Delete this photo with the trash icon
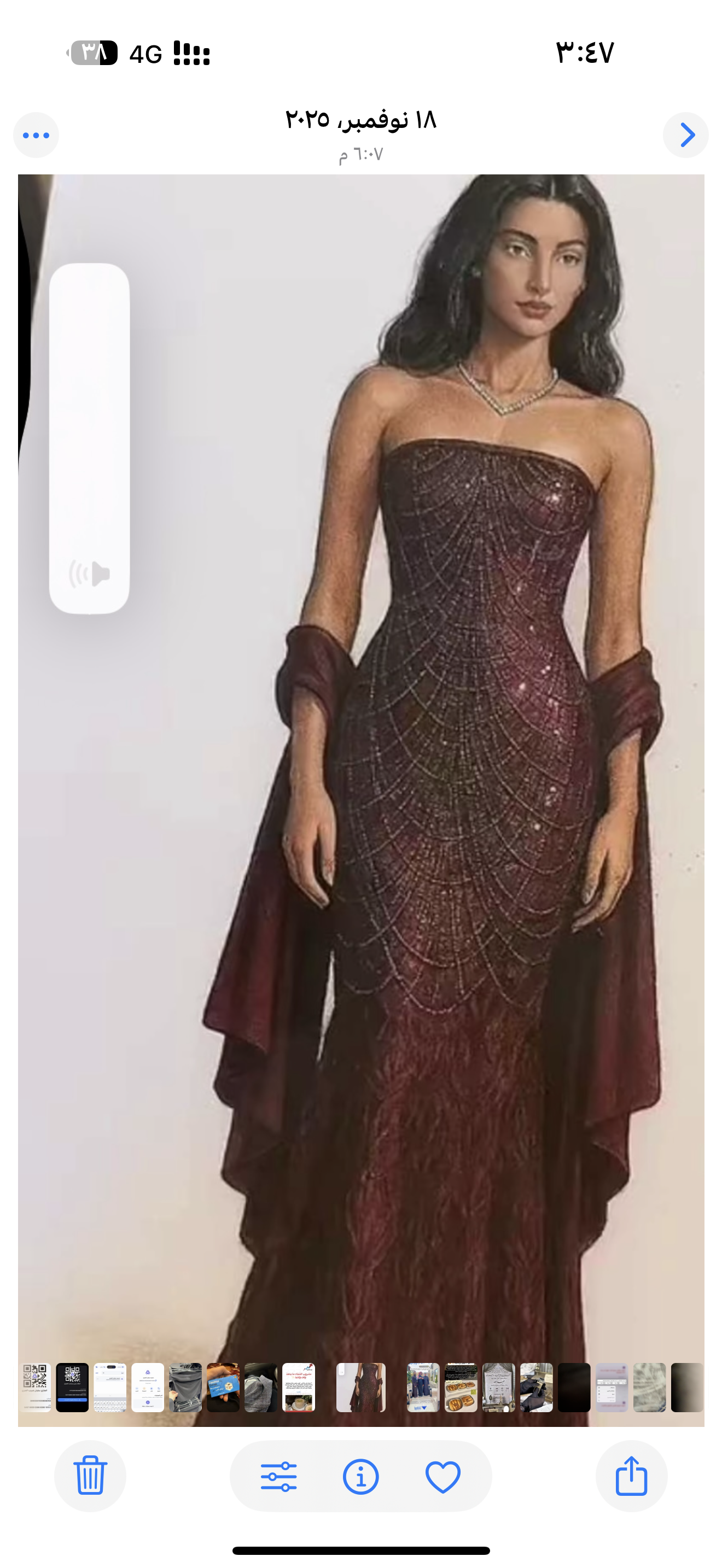722x1568 pixels. tap(90, 1476)
